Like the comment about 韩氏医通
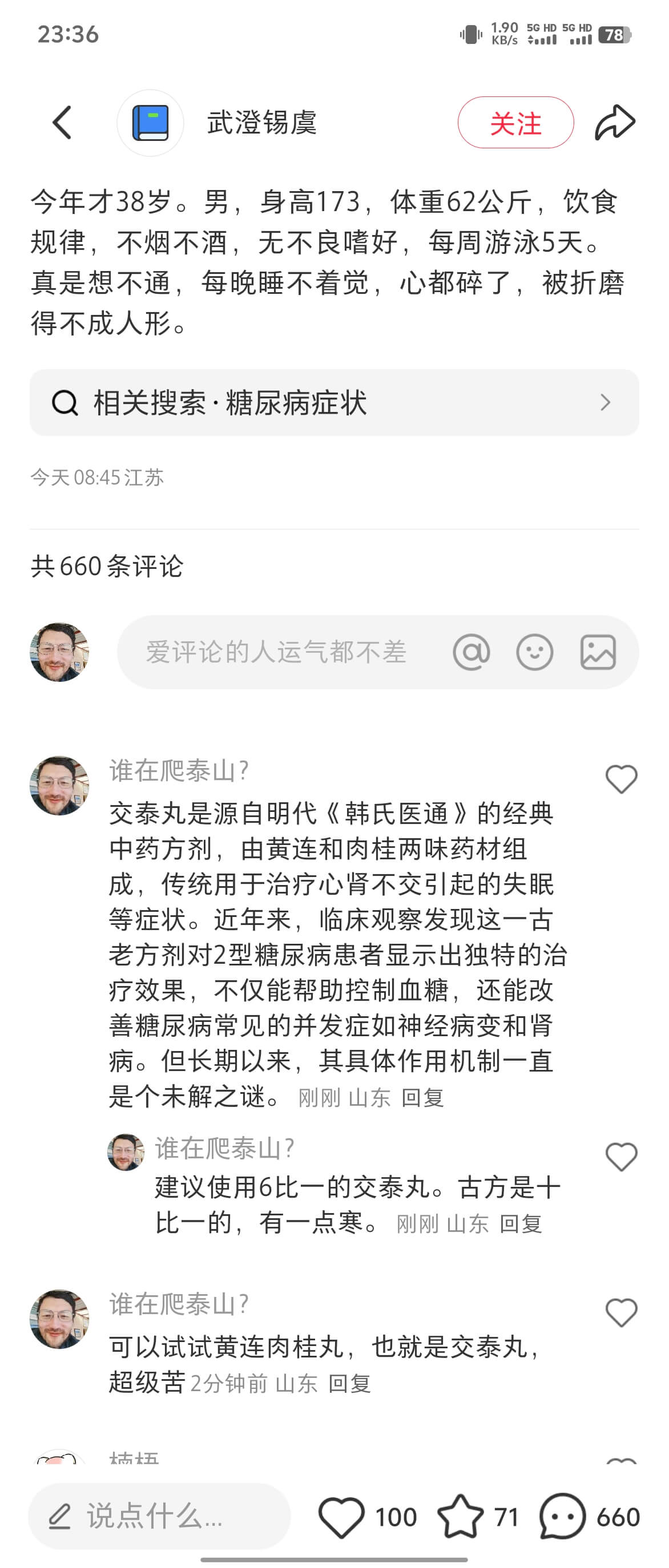This screenshot has height=1568, width=669. pos(621,779)
